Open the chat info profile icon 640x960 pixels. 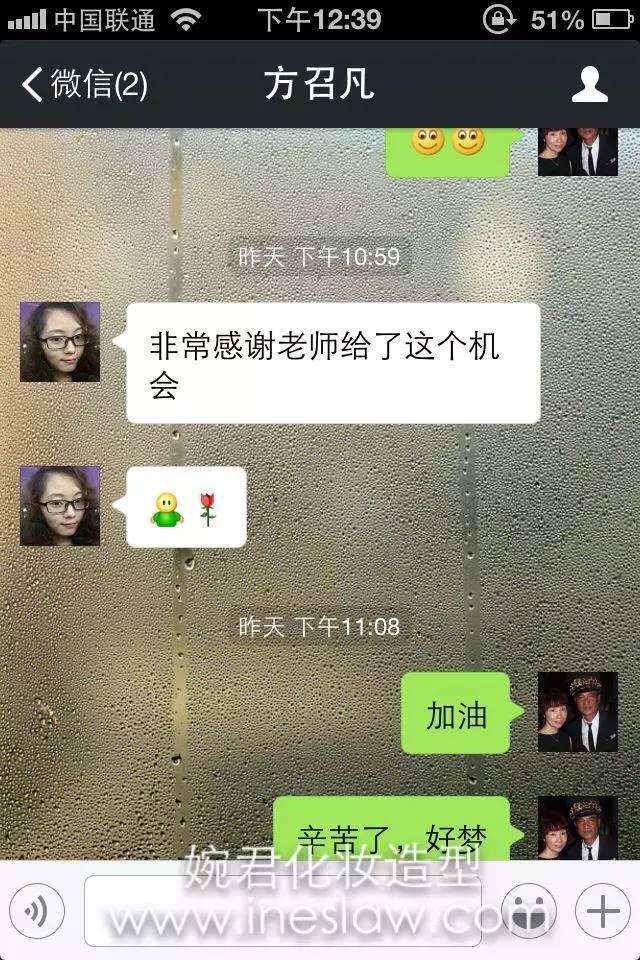589,84
